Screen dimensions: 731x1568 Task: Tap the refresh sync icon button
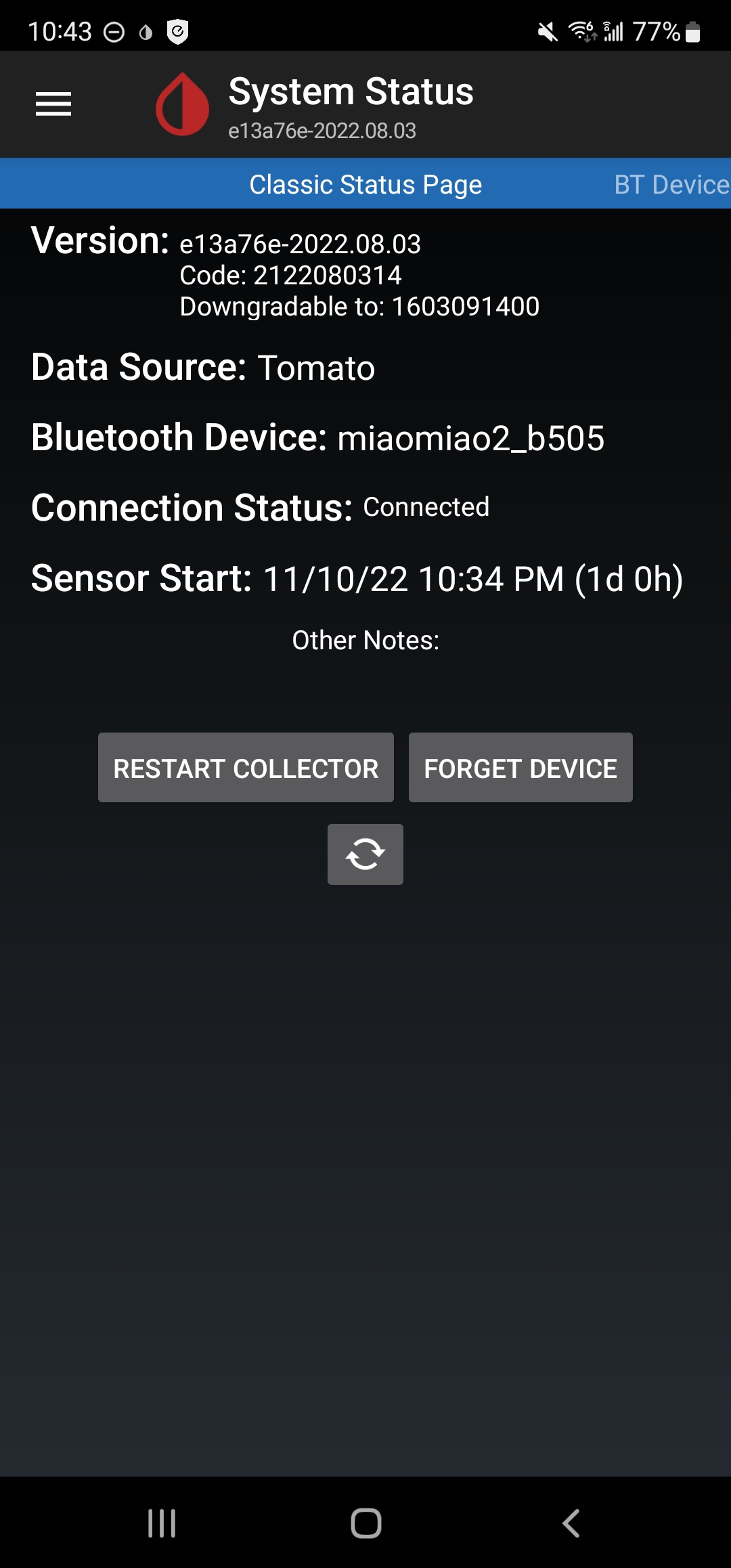point(365,854)
